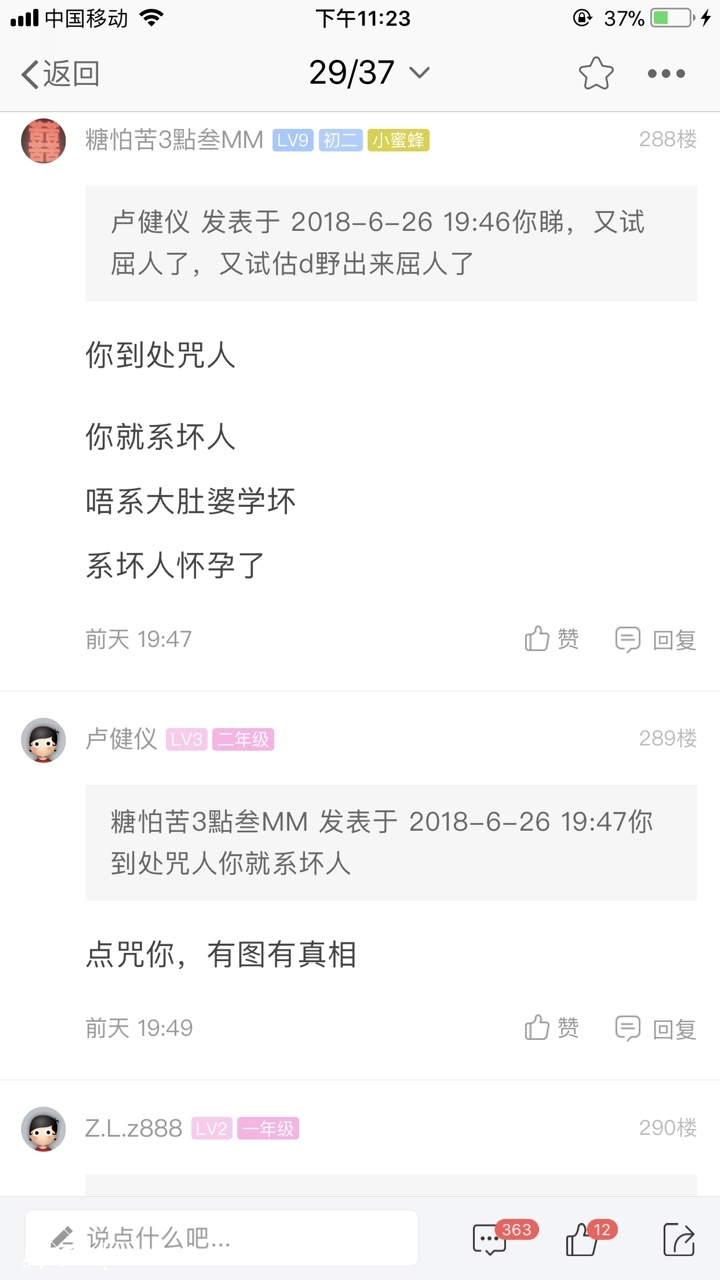Reply to 卢健仪's post on floor 289
Screen dimensions: 720x1280
655,1028
